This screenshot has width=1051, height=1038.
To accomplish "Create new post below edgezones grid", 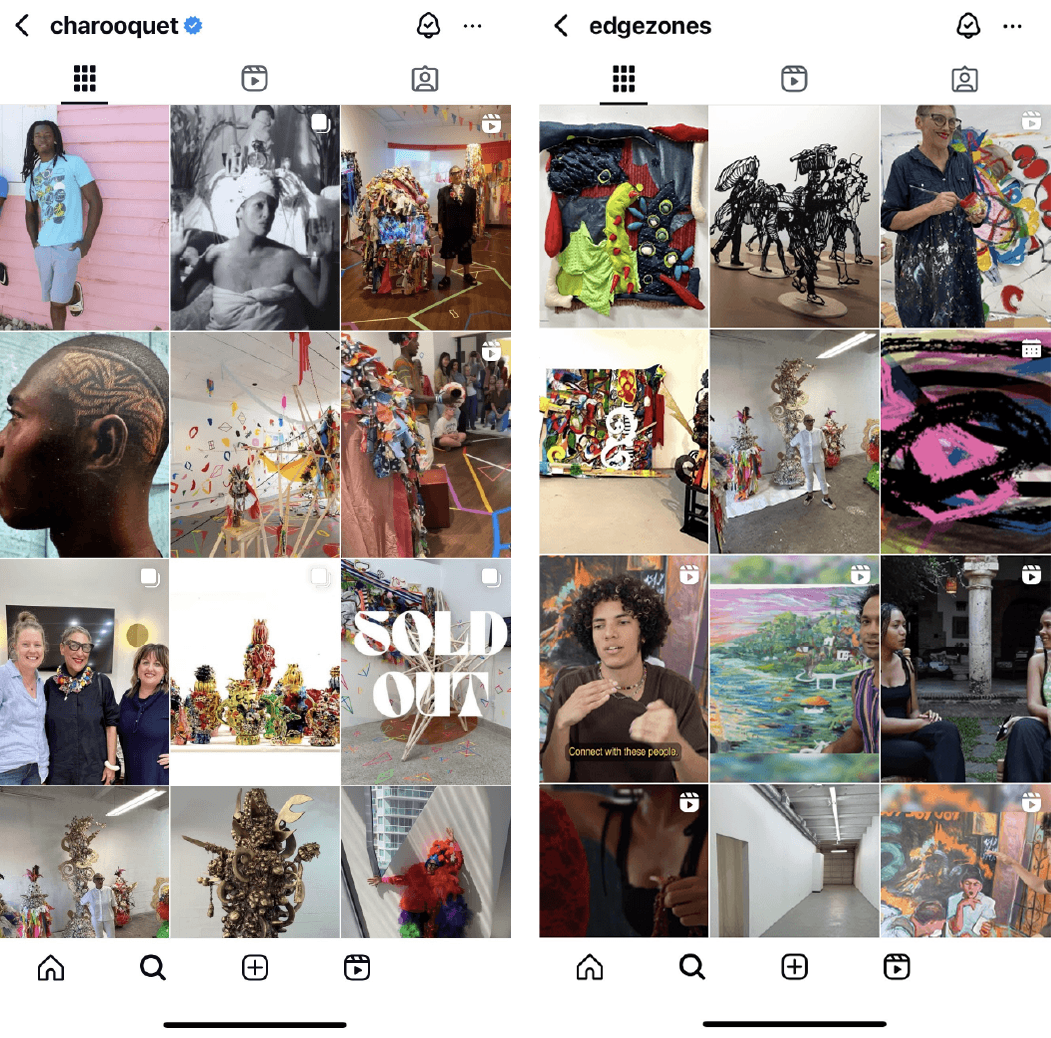I will 794,967.
